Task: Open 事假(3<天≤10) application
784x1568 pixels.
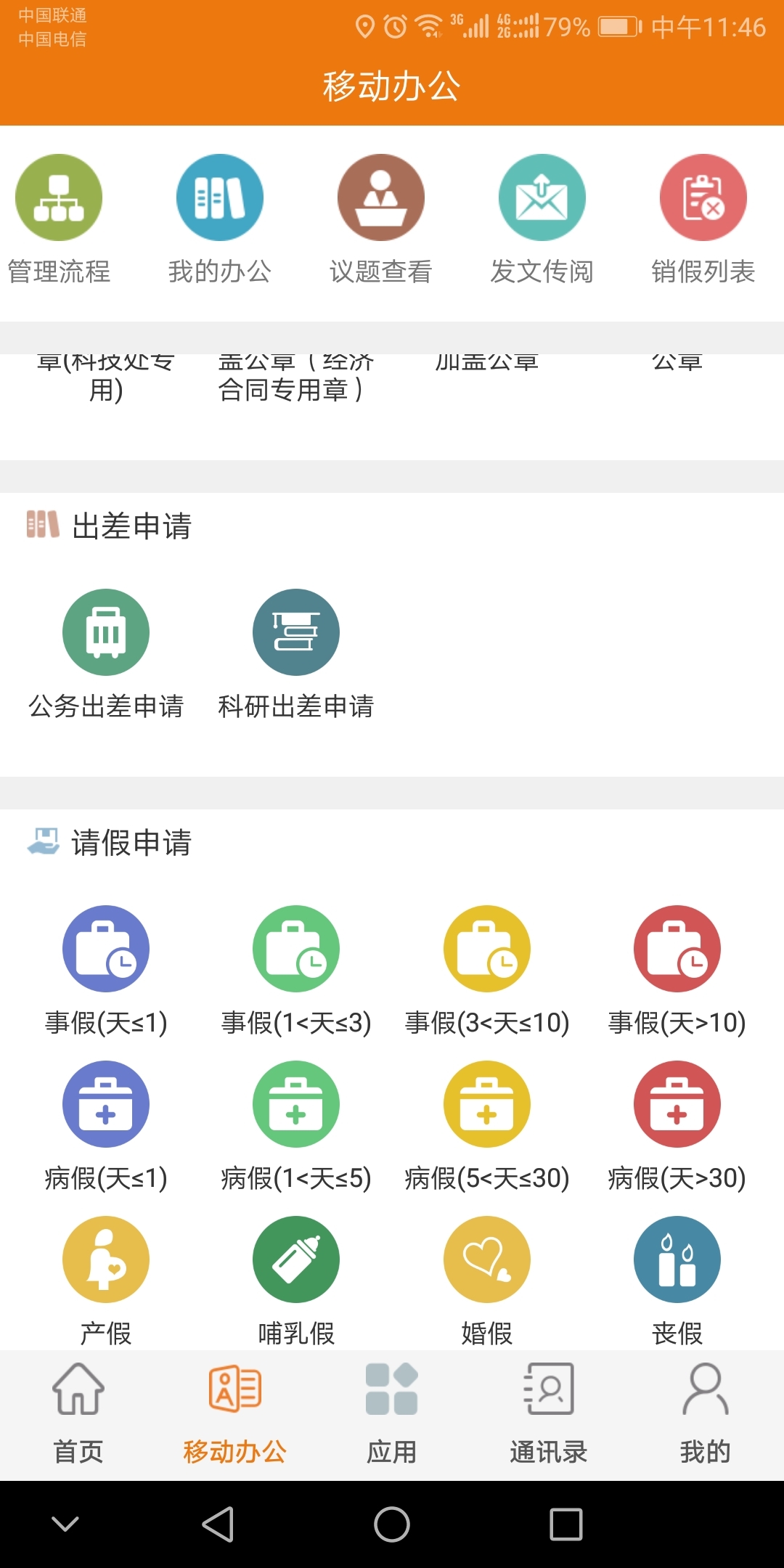Action: [x=486, y=949]
